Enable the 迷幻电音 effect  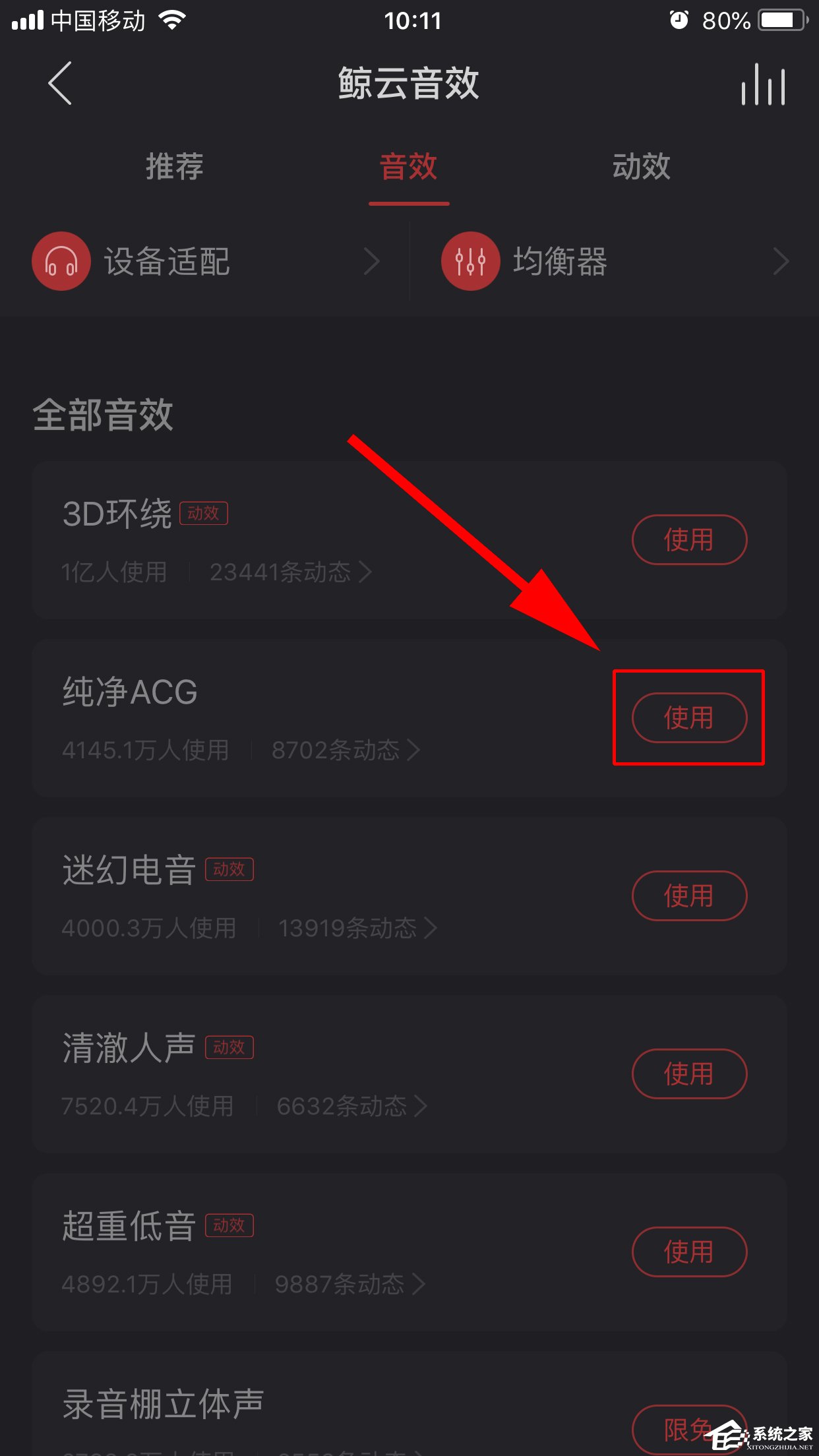(689, 896)
